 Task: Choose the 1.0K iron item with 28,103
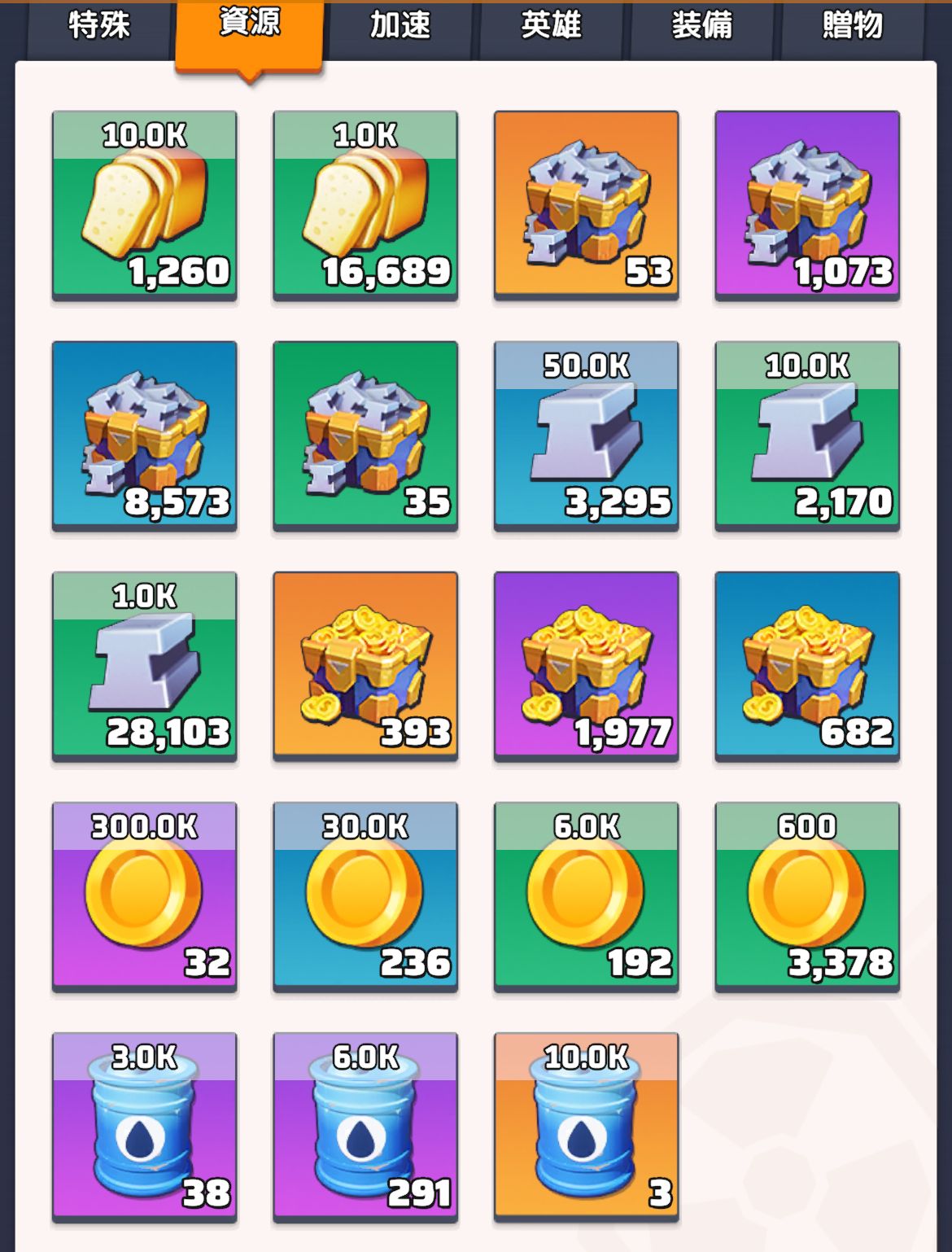point(145,666)
